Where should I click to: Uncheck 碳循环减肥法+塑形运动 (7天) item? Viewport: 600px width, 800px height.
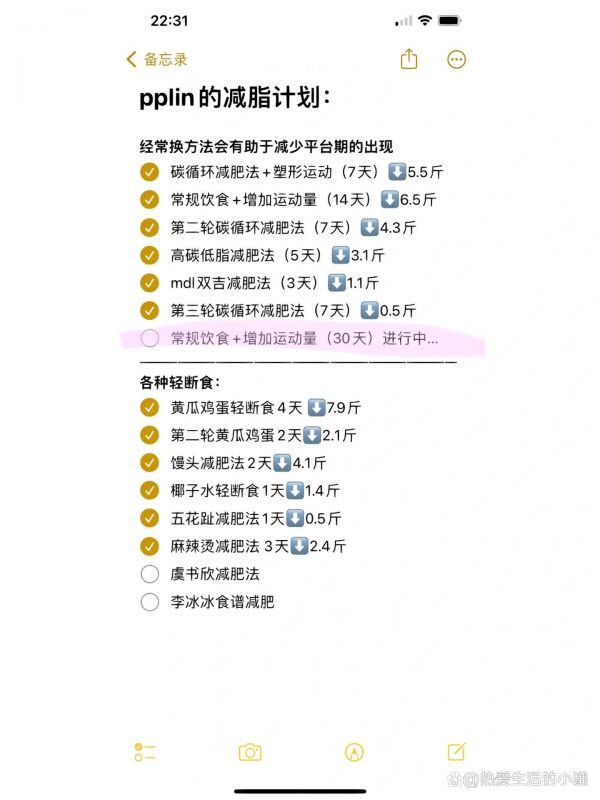pyautogui.click(x=150, y=172)
